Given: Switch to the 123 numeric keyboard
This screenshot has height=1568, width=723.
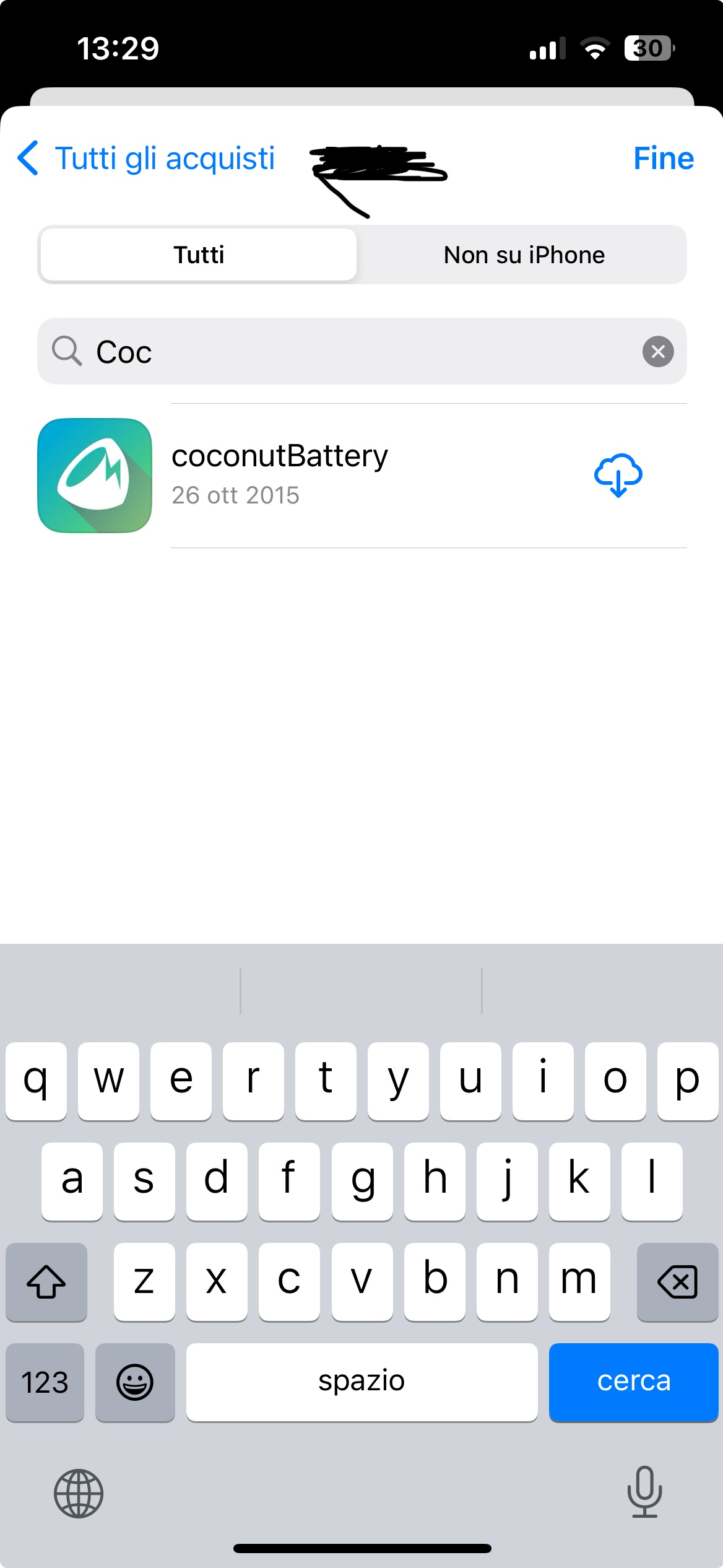Looking at the screenshot, I should 45,1382.
